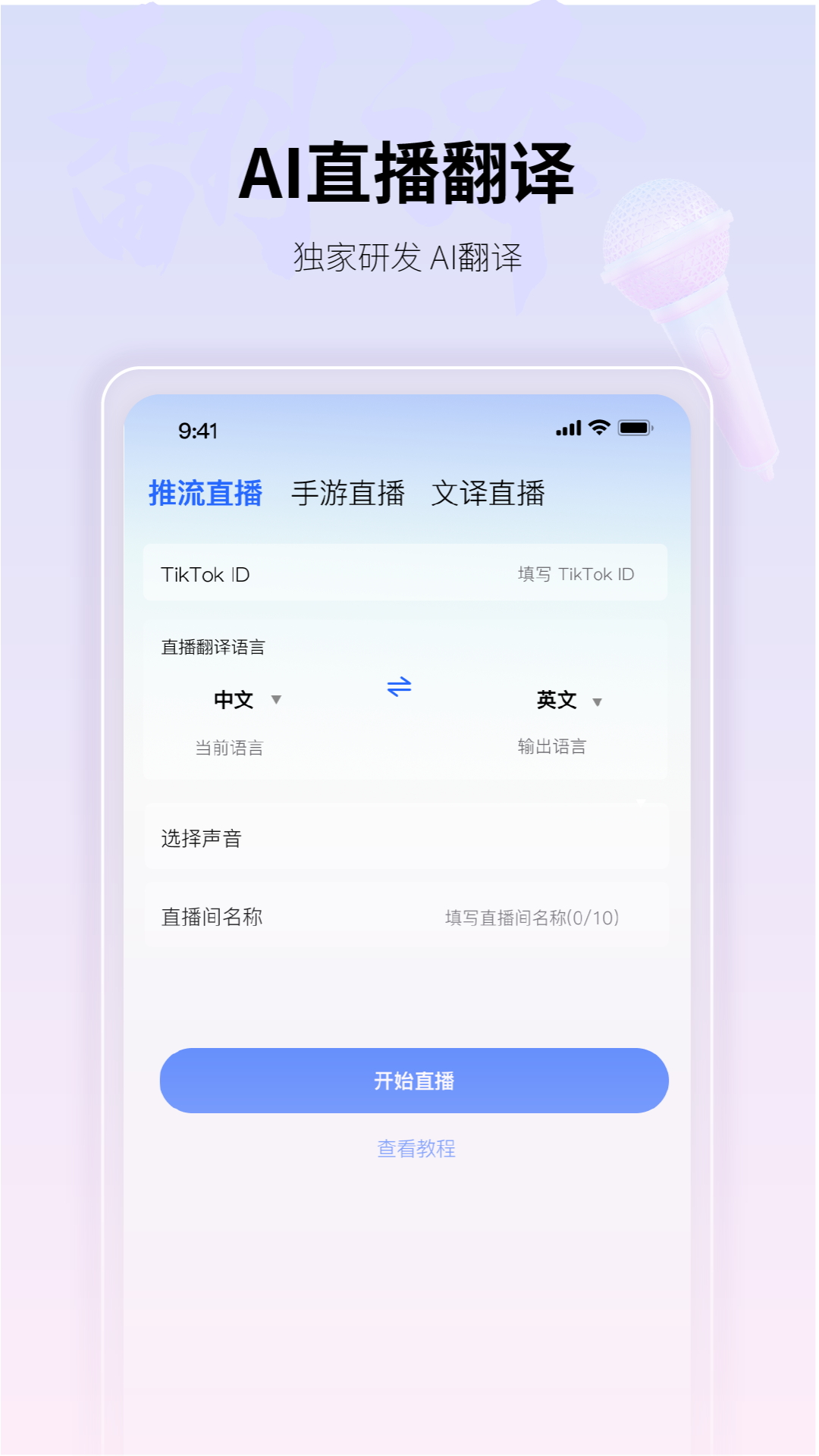Tap the Wi-Fi icon in the status bar
Viewport: 819px width, 1456px height.
(x=598, y=428)
